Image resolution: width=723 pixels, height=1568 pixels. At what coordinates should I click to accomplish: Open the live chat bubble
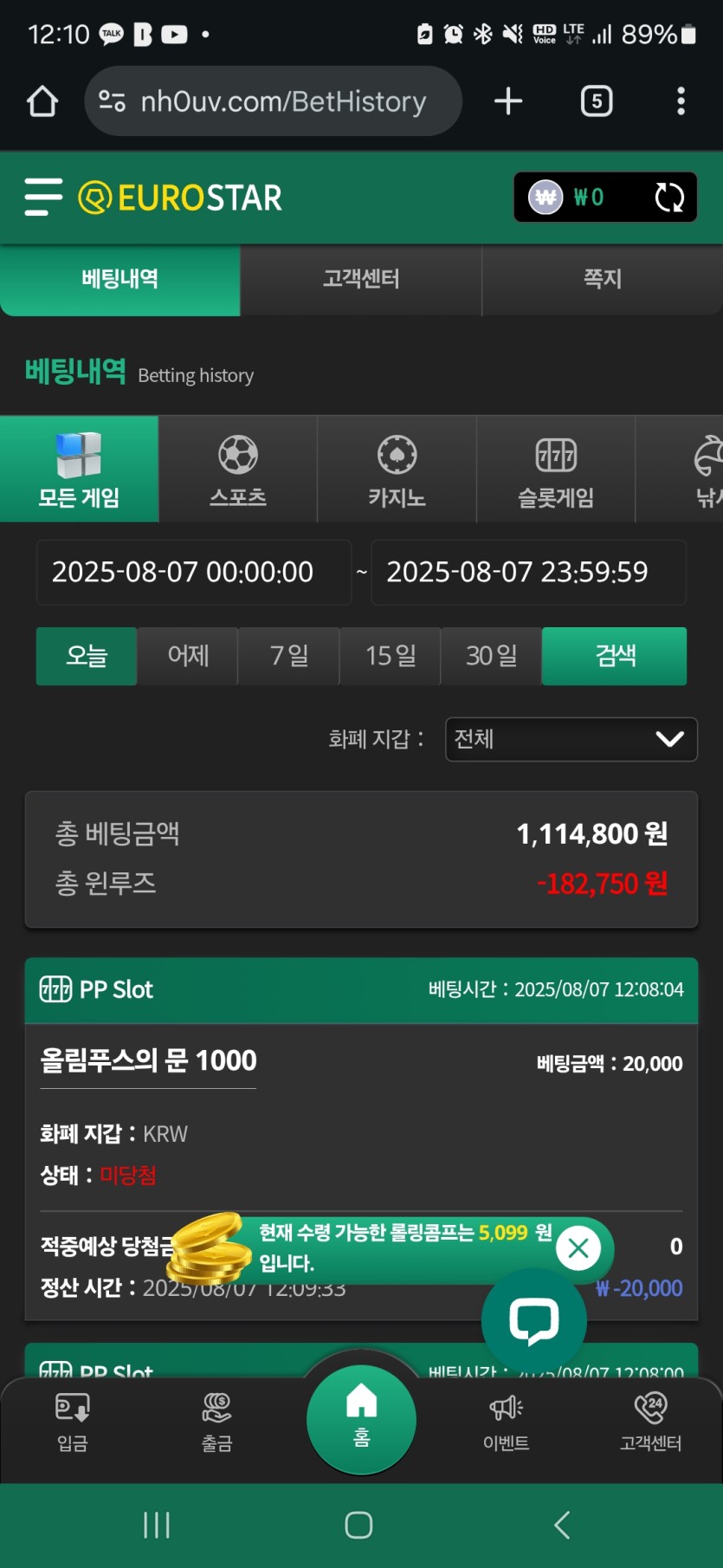[534, 1320]
